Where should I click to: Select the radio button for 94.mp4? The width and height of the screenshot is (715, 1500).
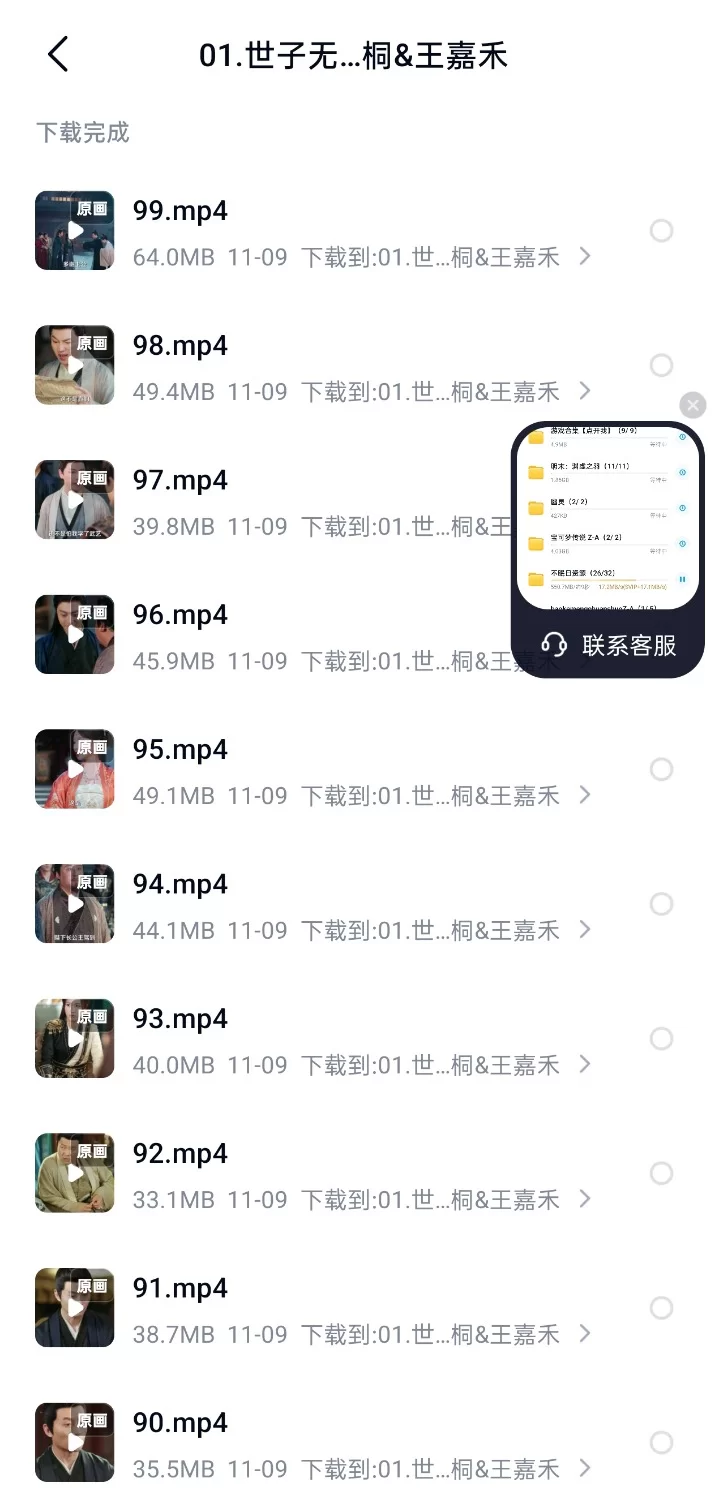661,904
